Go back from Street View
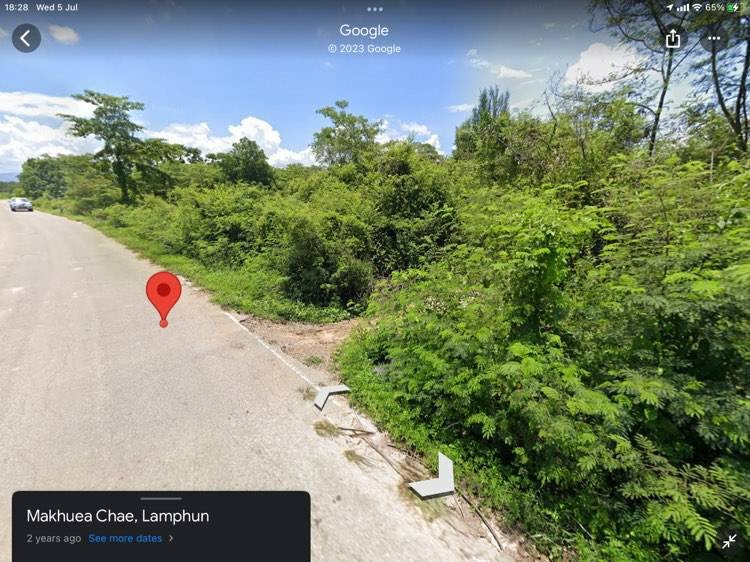Screen dimensions: 750x562 point(26,38)
